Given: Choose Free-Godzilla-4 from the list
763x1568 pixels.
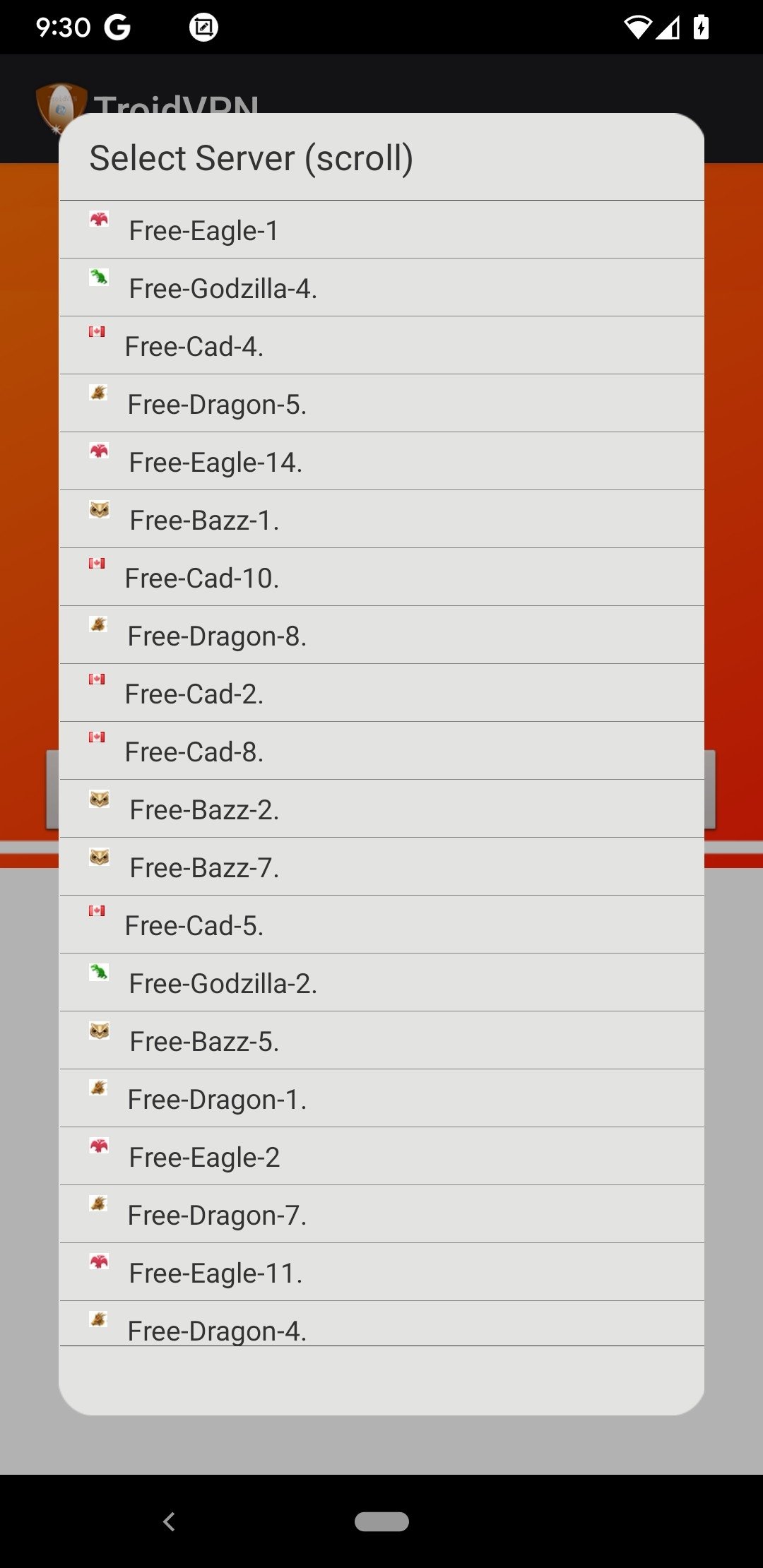Looking at the screenshot, I should tap(381, 287).
